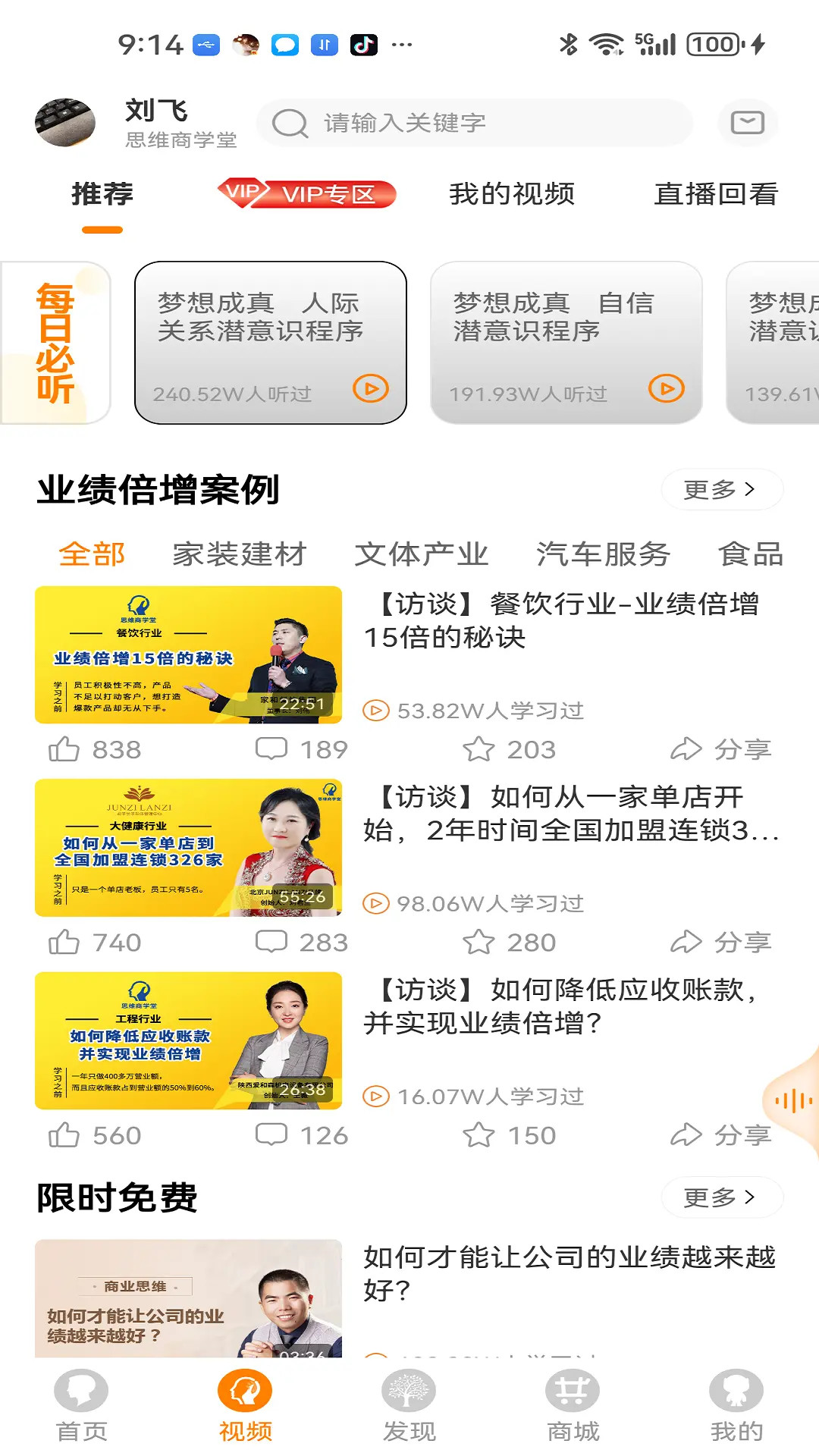819x1456 pixels.
Task: Open the 餐饮行业 15倍的秘诀 video
Action: point(188,654)
